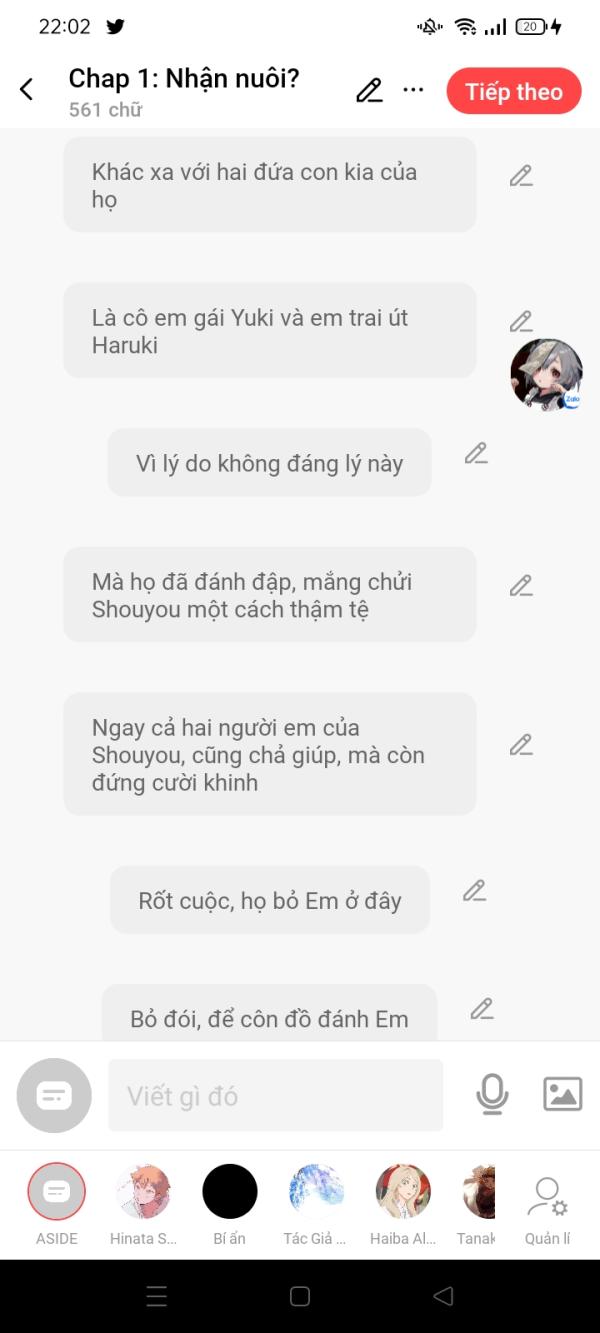600x1333 pixels.
Task: Edit the chapter title pencil icon
Action: tap(369, 91)
